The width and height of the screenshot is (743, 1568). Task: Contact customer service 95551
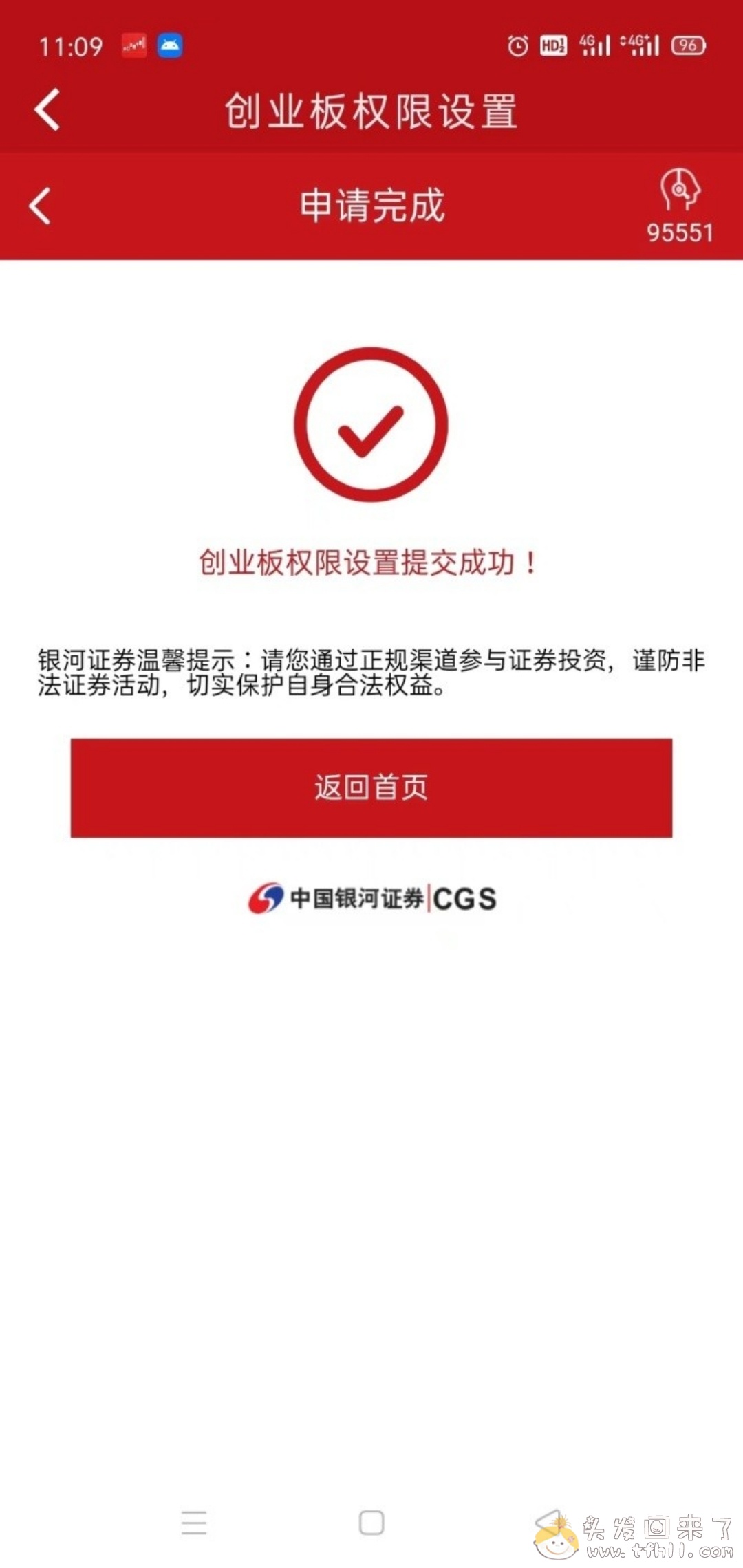[680, 206]
